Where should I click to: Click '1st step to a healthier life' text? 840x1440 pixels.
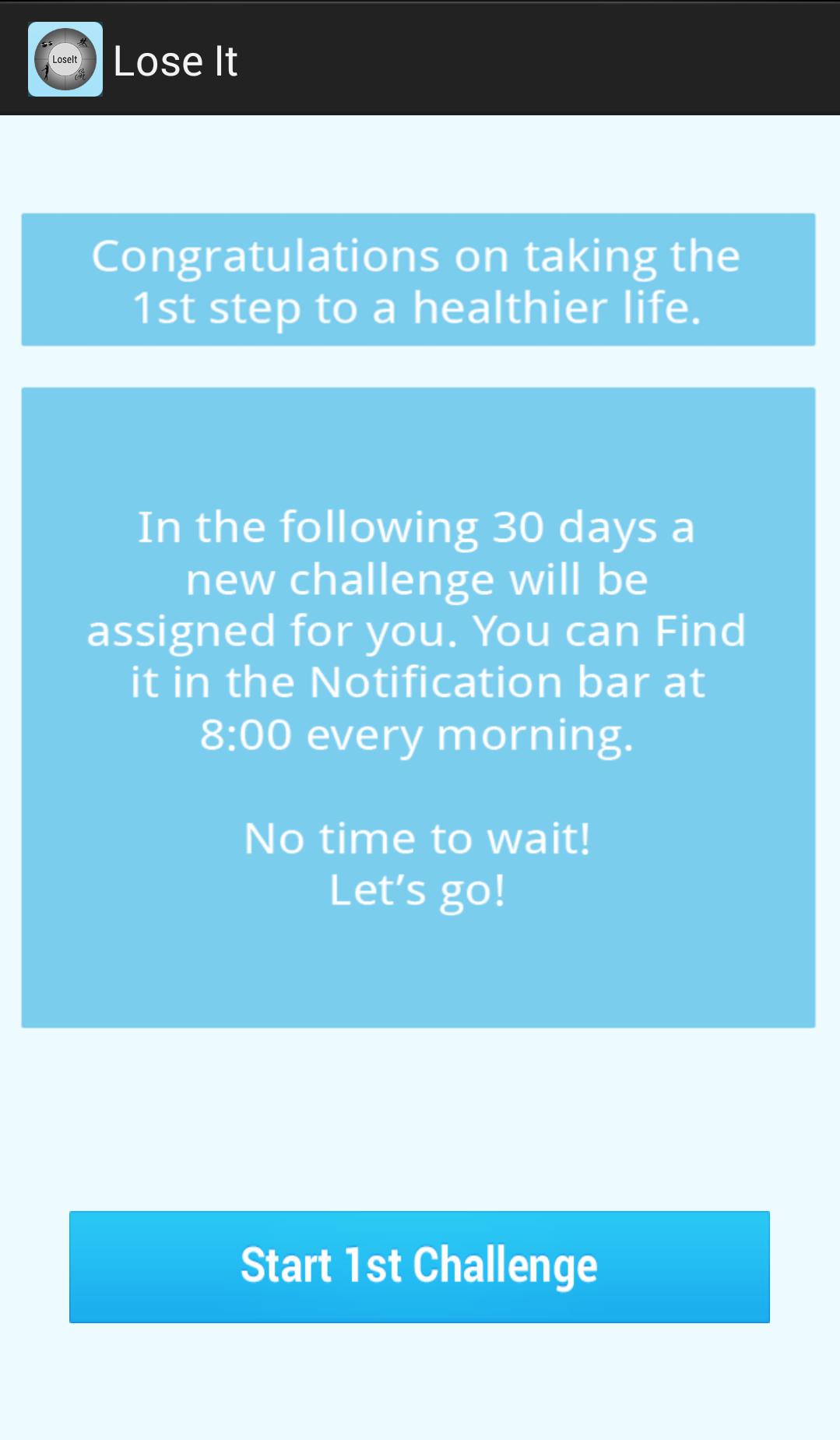click(419, 307)
